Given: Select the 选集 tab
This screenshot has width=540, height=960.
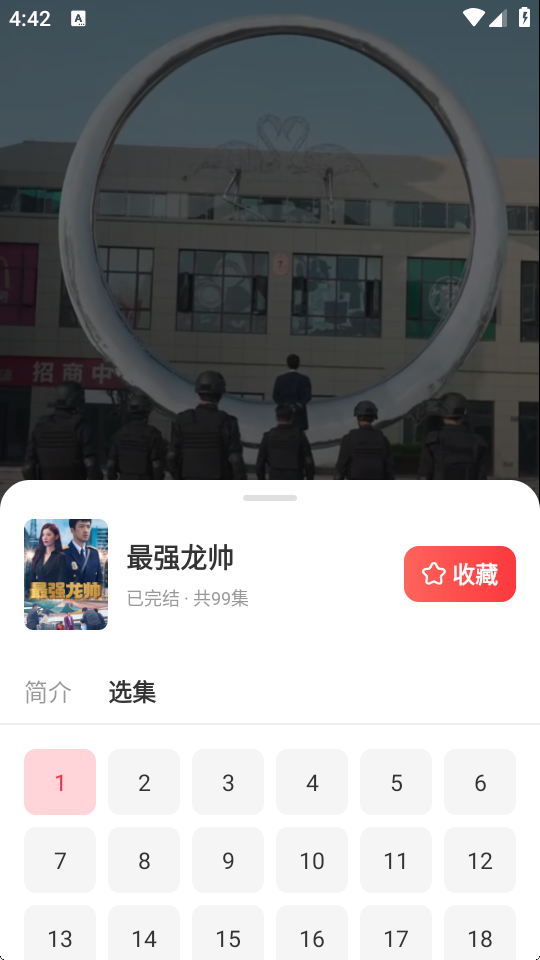Looking at the screenshot, I should click(x=132, y=692).
